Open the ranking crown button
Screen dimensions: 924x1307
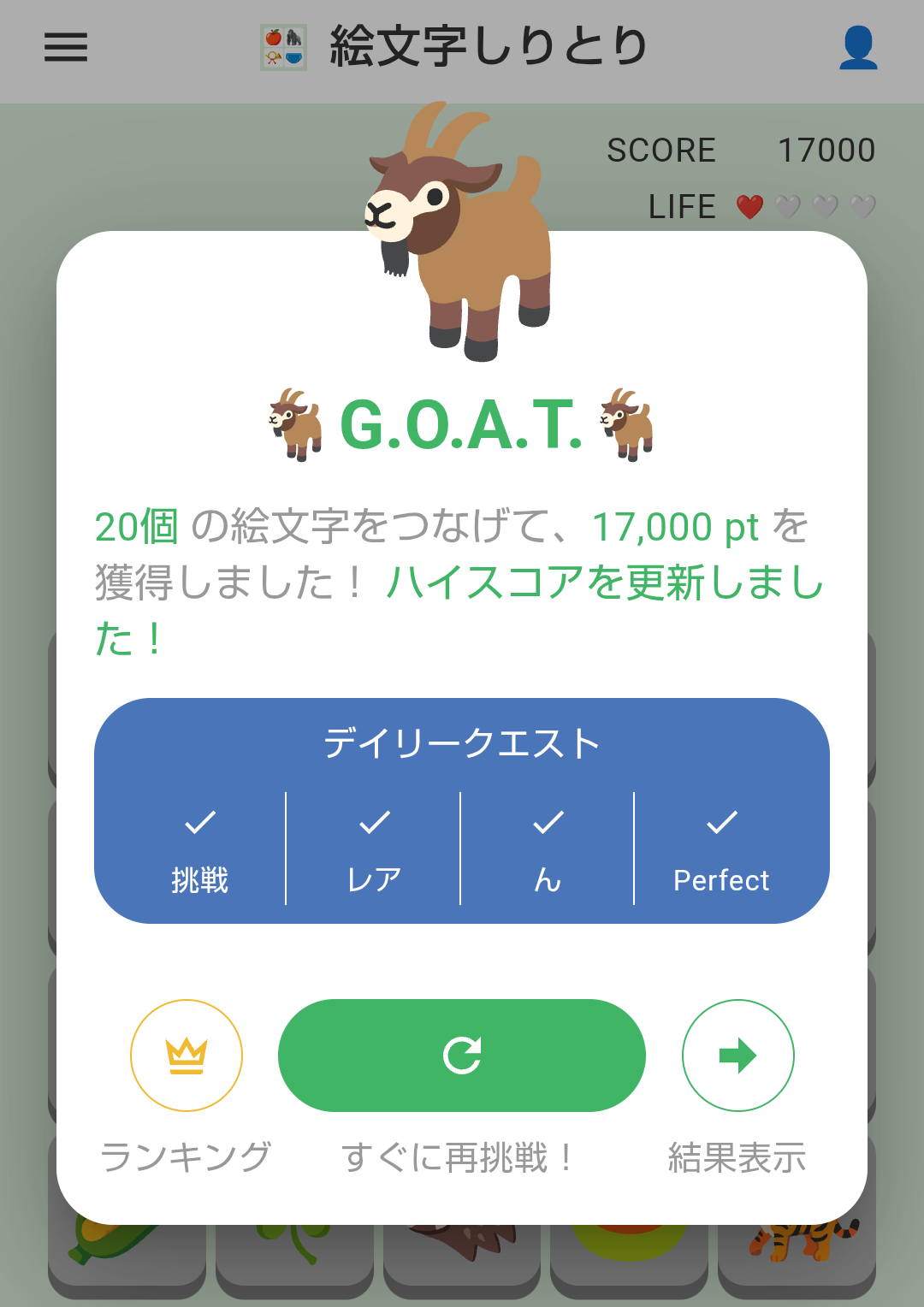coord(187,1056)
